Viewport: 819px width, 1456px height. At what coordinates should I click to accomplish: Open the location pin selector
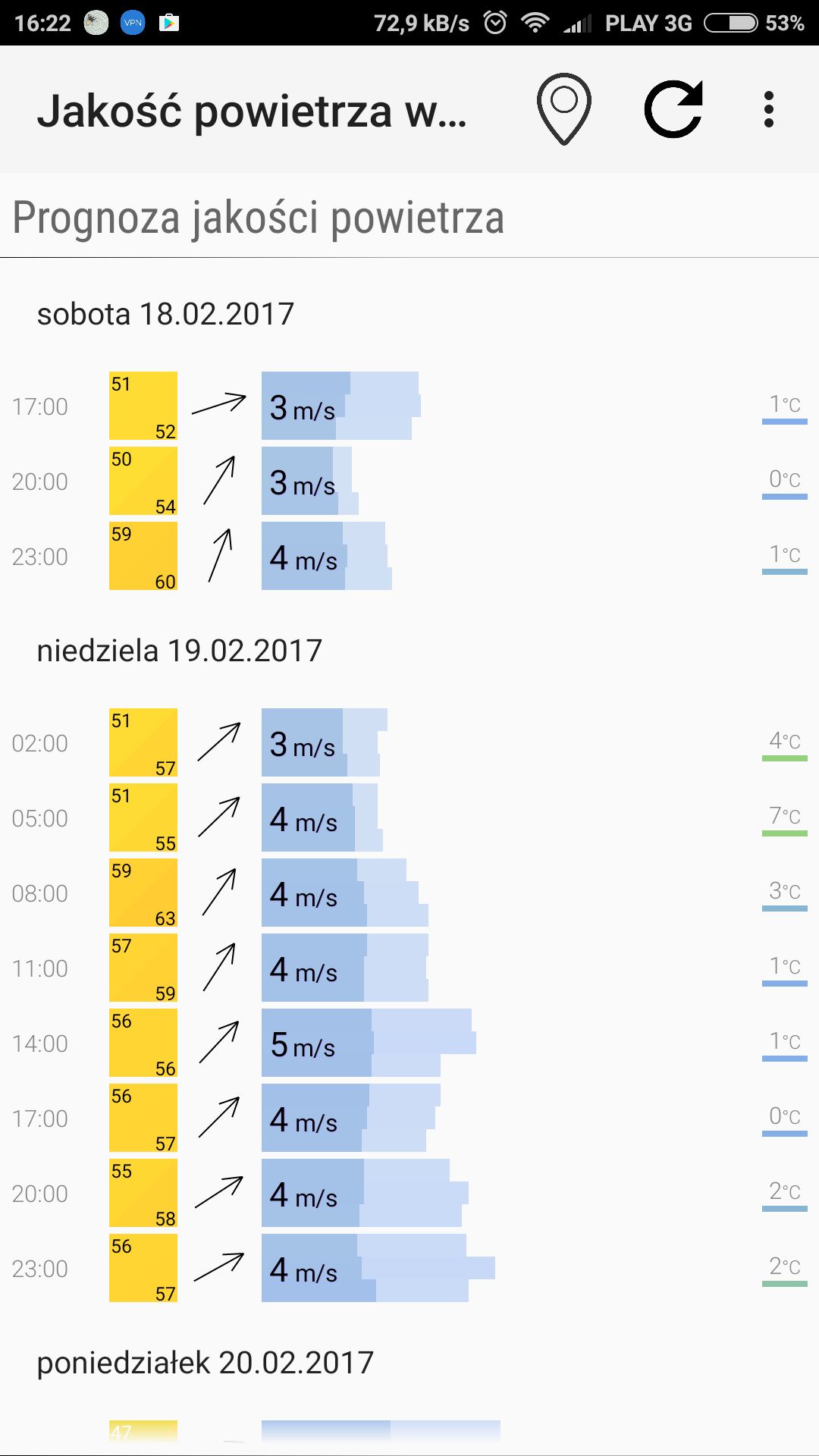point(564,109)
